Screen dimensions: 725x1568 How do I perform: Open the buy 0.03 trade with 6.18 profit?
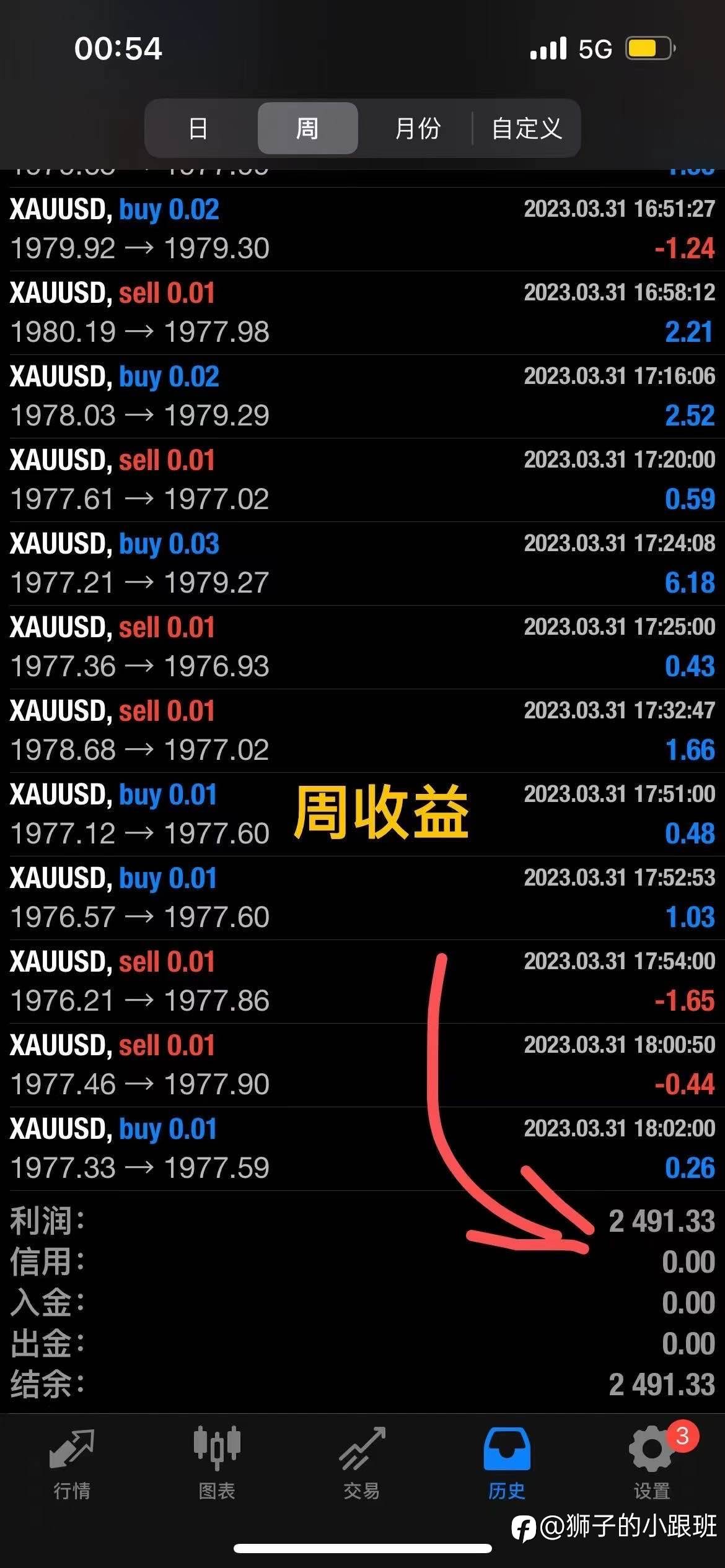pos(362,564)
